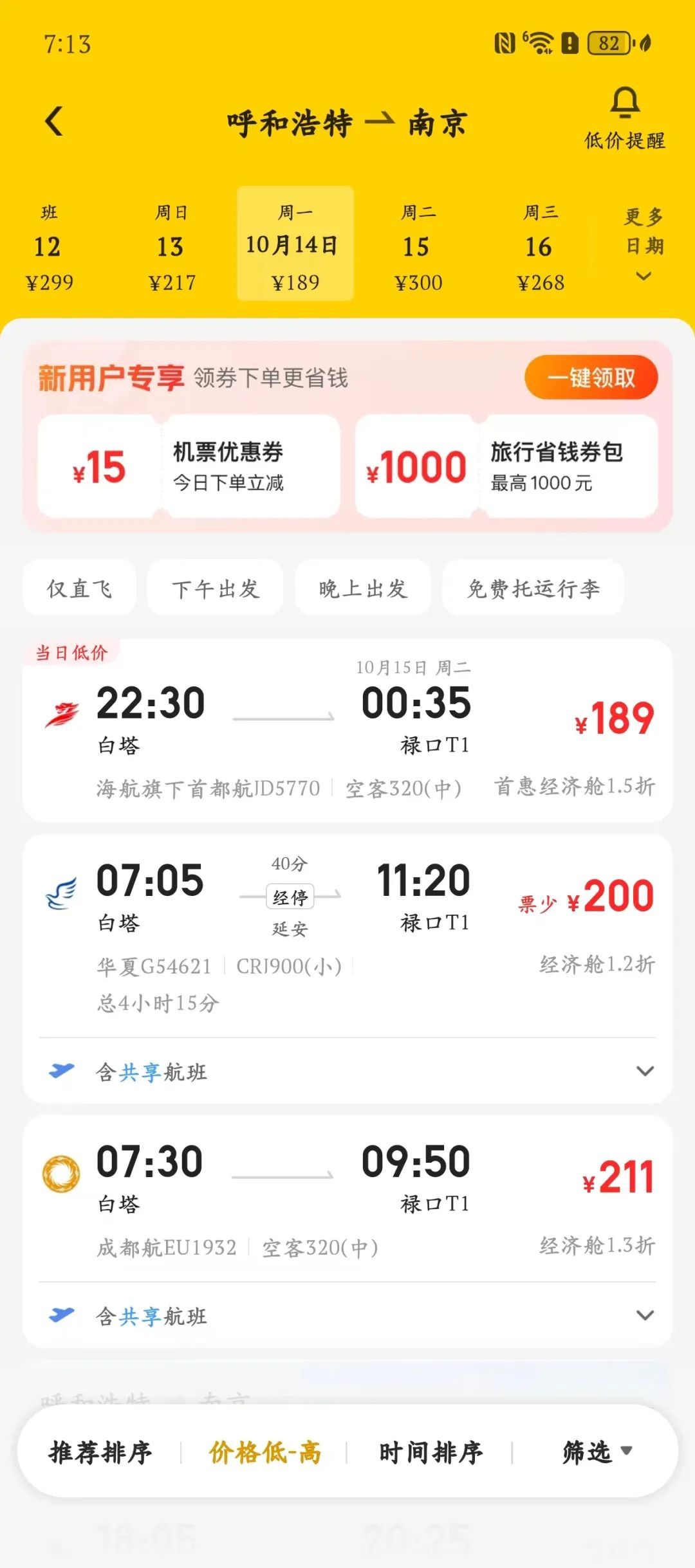Switch to the 10月14日 date tab
Screen dimensions: 695x1568
pyautogui.click(x=294, y=246)
